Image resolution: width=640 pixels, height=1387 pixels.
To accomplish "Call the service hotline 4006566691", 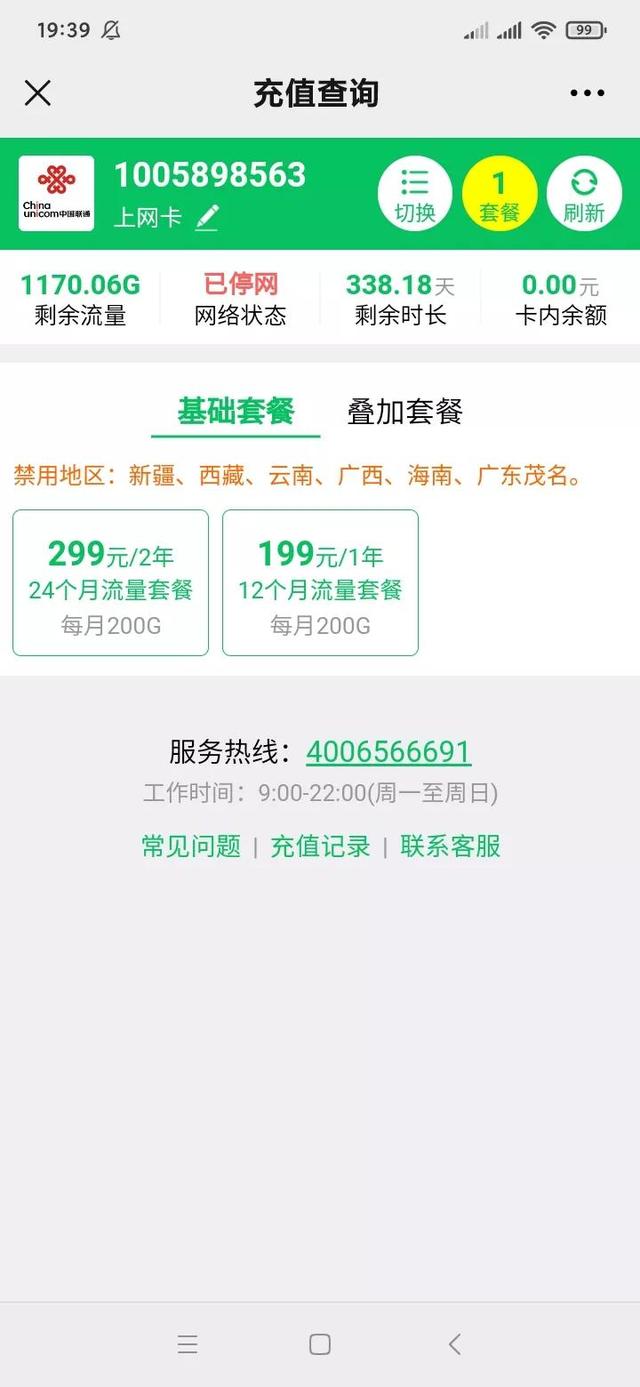I will point(388,752).
